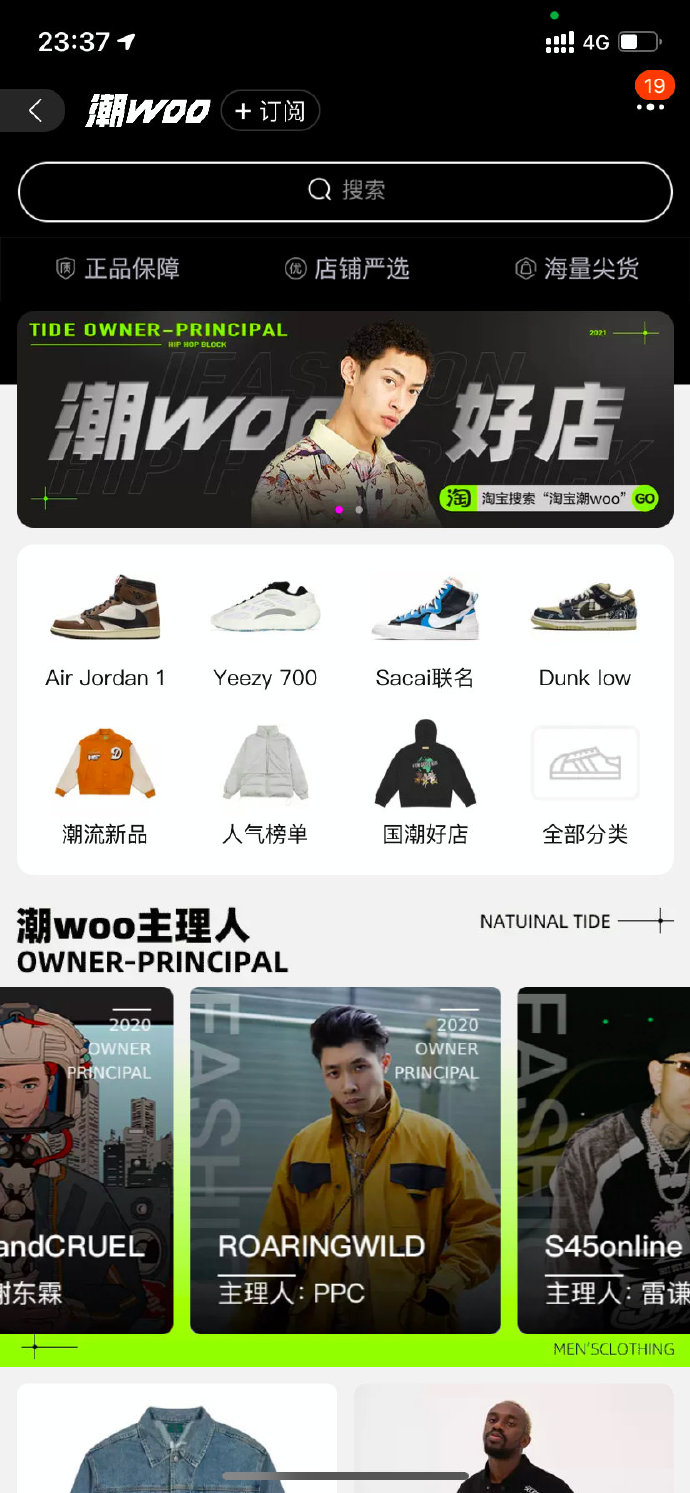Open the 潮woo 好店 banner

pyautogui.click(x=345, y=418)
